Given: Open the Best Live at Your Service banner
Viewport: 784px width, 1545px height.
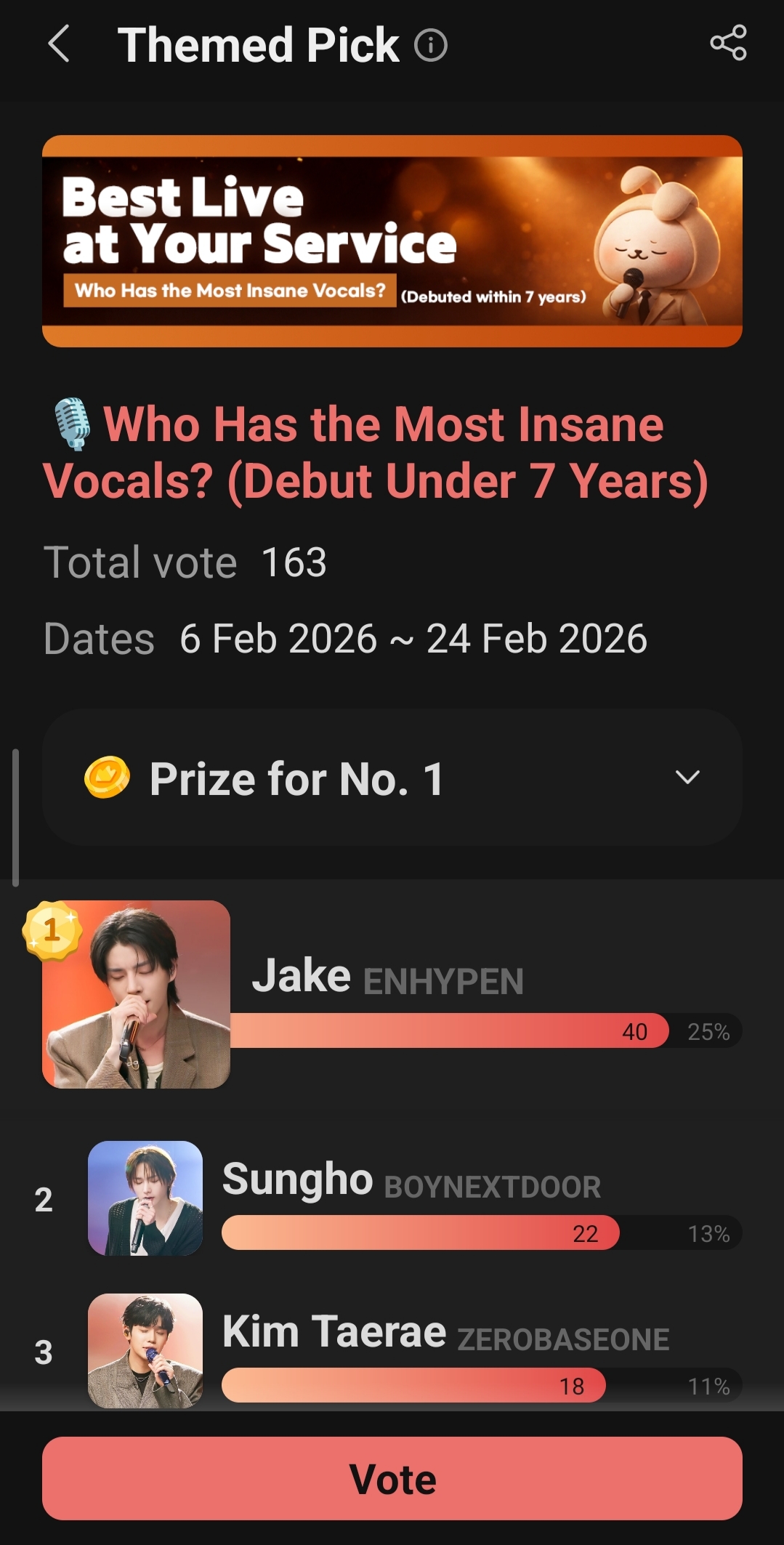Looking at the screenshot, I should pyautogui.click(x=392, y=241).
